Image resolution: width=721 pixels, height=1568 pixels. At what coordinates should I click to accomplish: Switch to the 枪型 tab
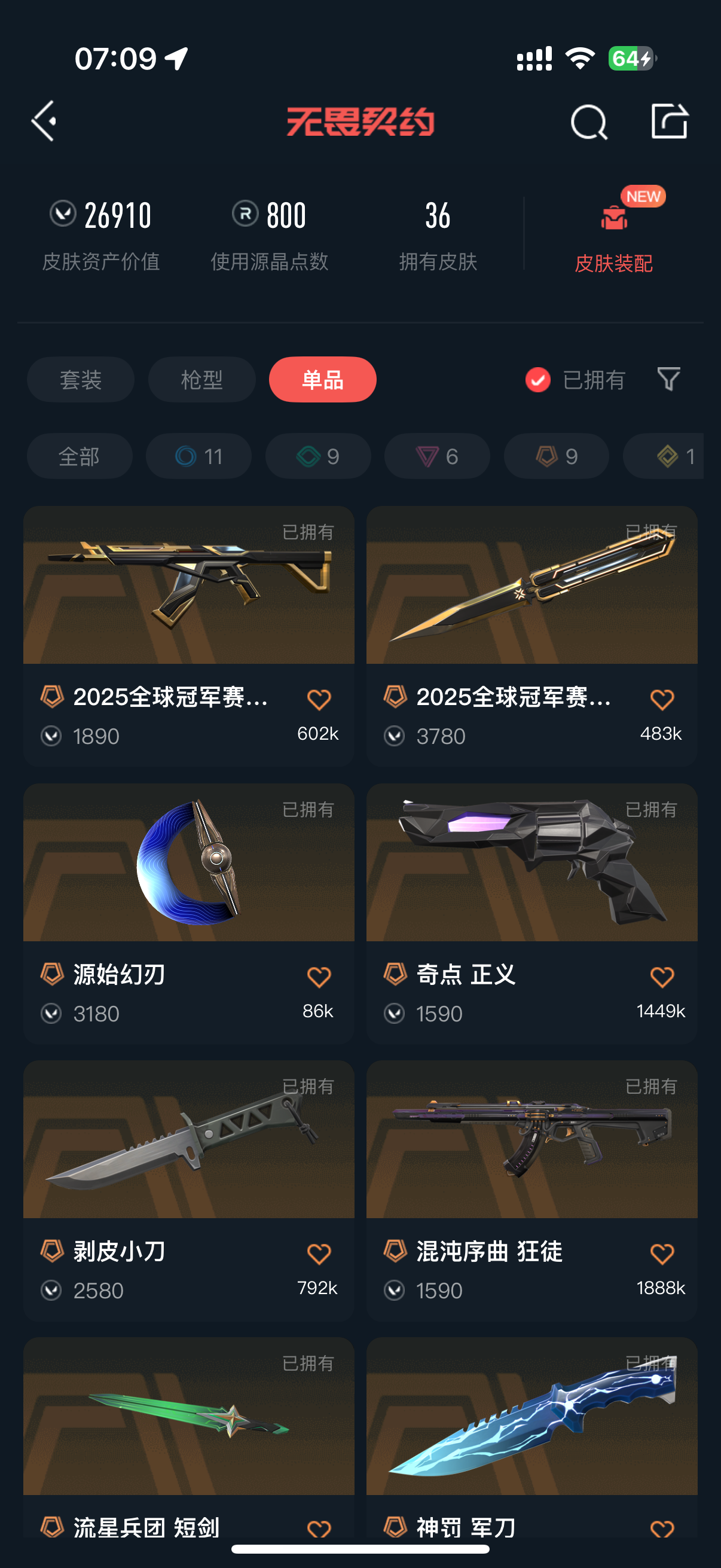coord(201,380)
